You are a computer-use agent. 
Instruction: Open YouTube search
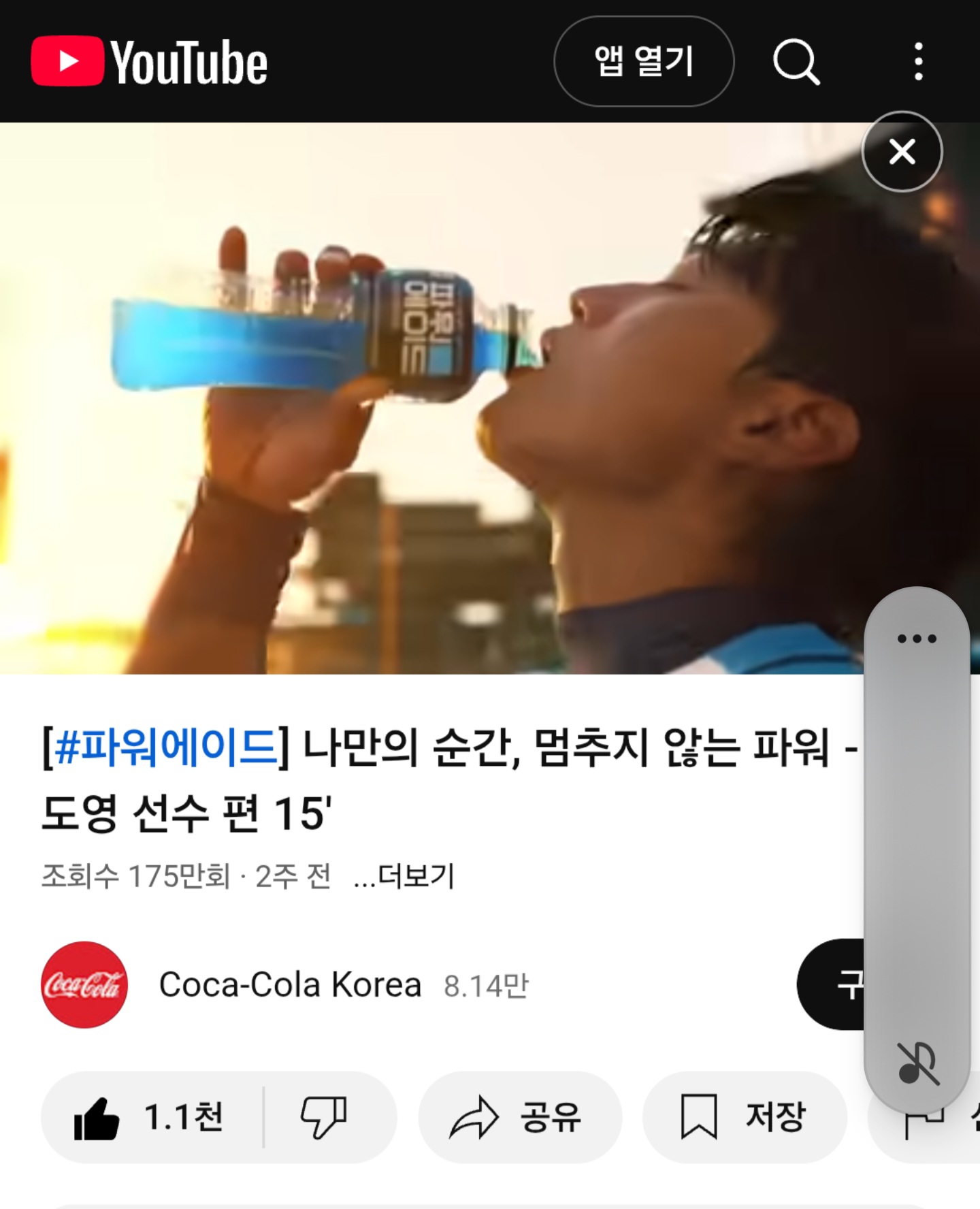[796, 62]
